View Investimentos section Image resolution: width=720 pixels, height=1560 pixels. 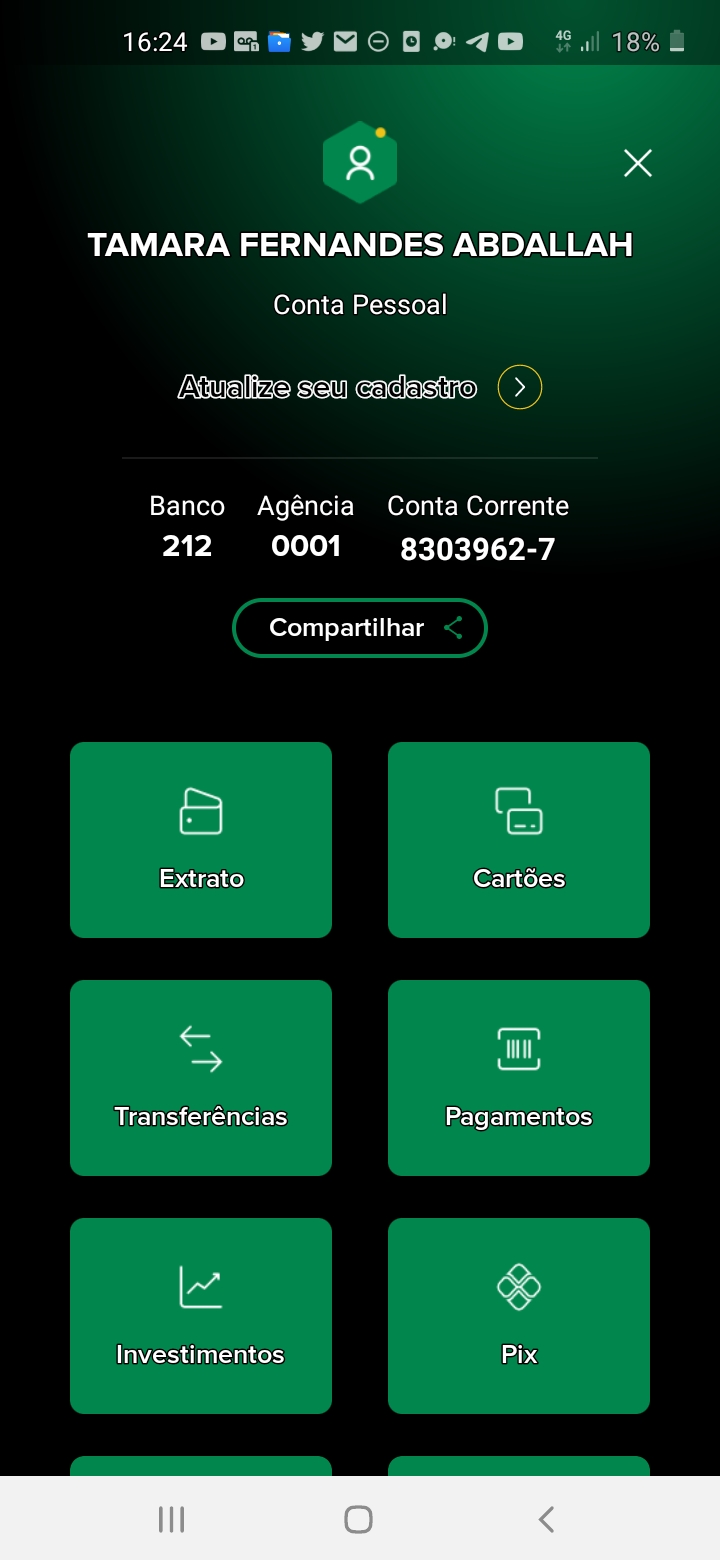201,1316
